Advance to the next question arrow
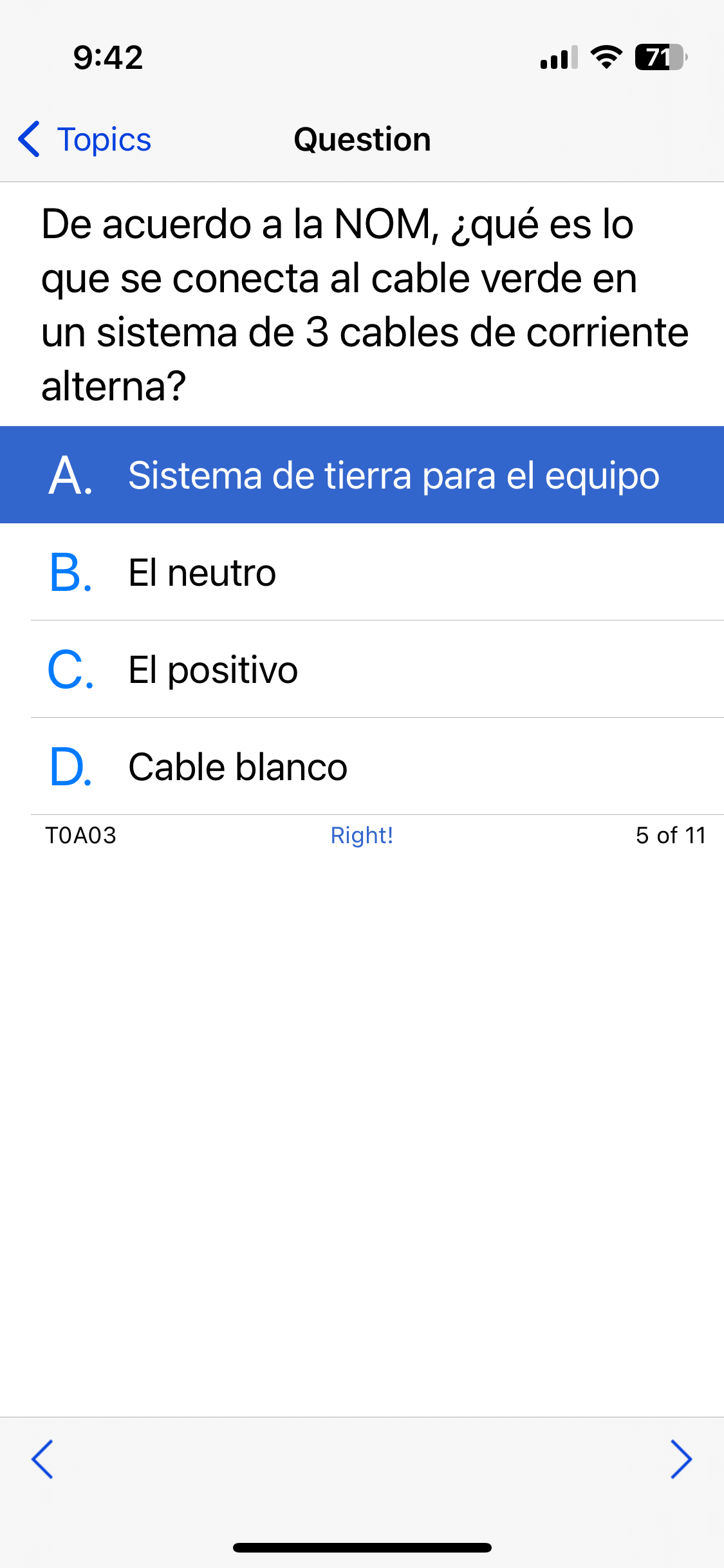Viewport: 724px width, 1568px height. coord(681,1459)
